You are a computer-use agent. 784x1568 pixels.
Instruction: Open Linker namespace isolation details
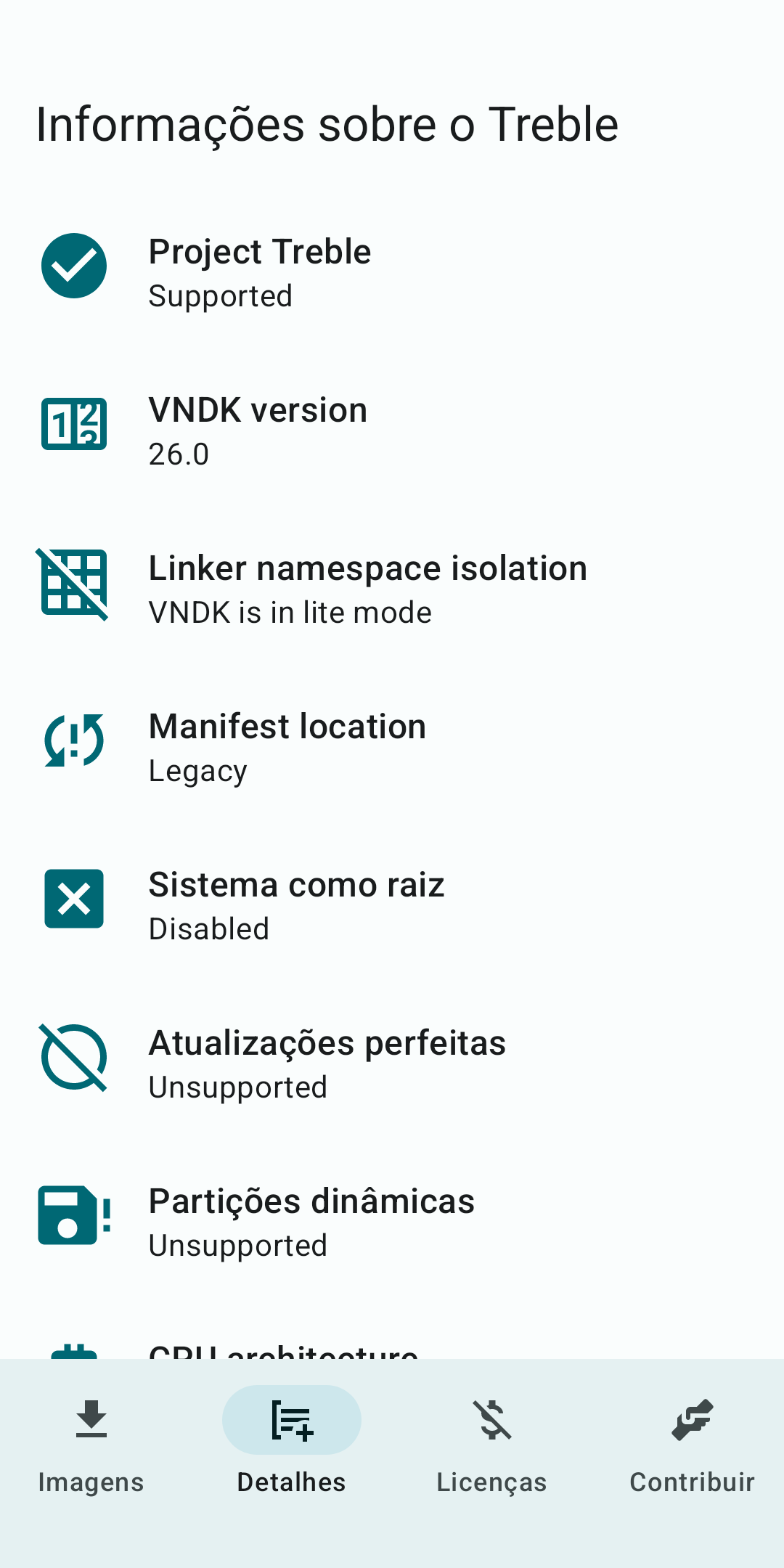click(392, 589)
